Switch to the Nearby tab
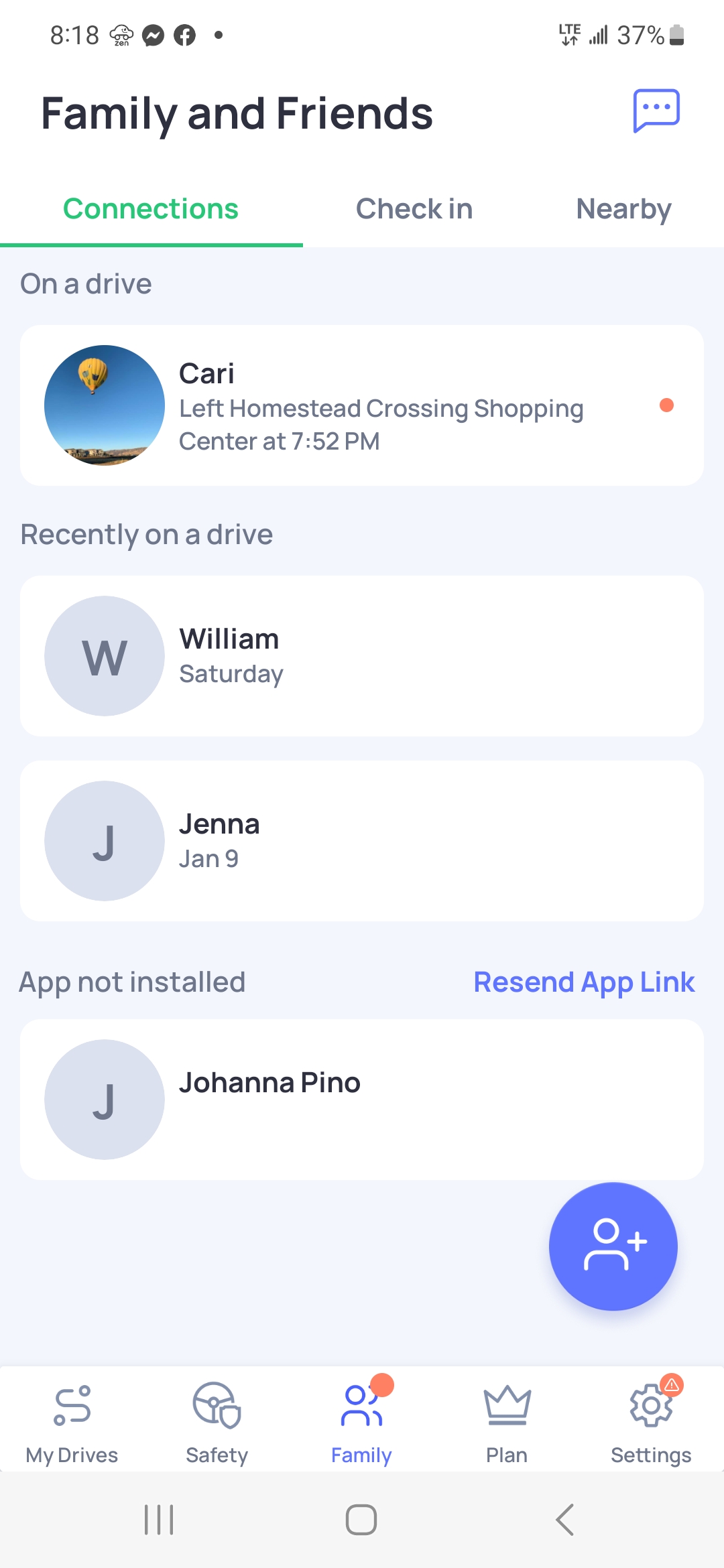The height and width of the screenshot is (1568, 724). (x=623, y=208)
